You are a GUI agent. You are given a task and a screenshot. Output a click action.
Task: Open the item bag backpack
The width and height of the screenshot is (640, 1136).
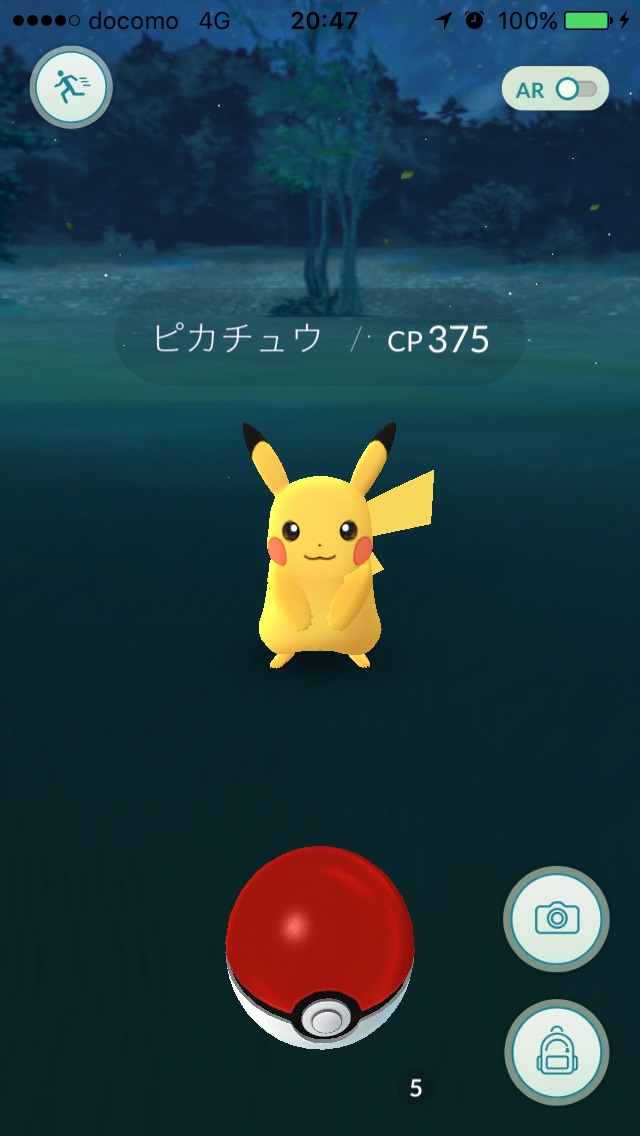pos(557,1050)
